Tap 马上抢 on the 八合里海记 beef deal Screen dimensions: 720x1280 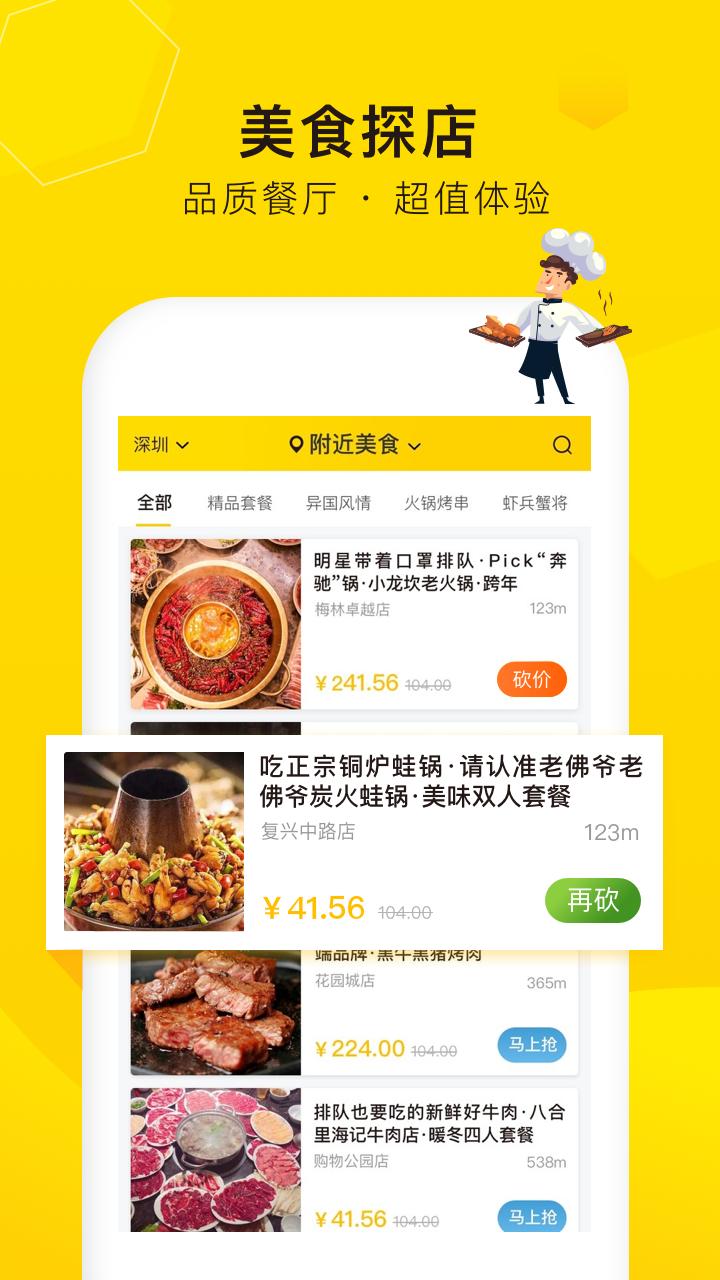click(x=531, y=1218)
